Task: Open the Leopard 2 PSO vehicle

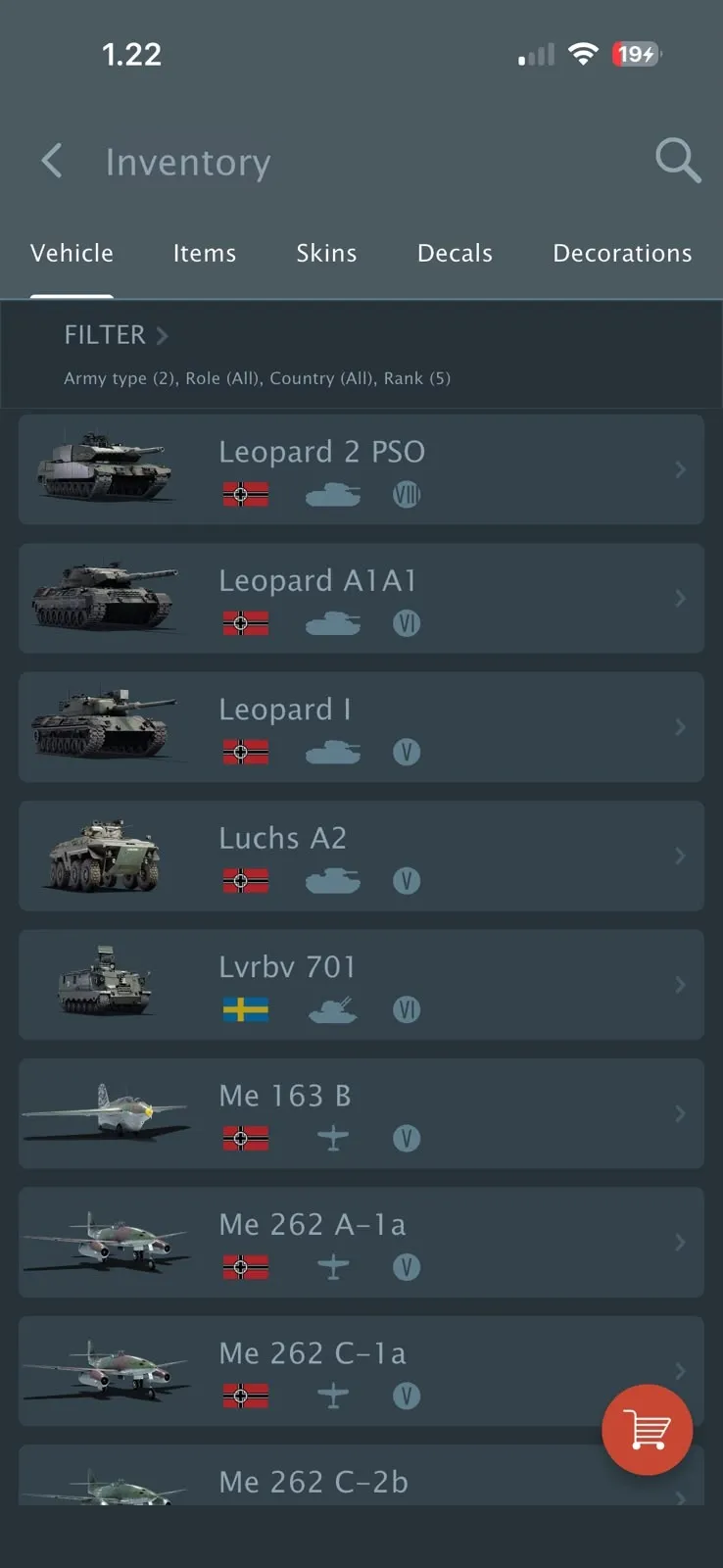Action: click(x=361, y=469)
